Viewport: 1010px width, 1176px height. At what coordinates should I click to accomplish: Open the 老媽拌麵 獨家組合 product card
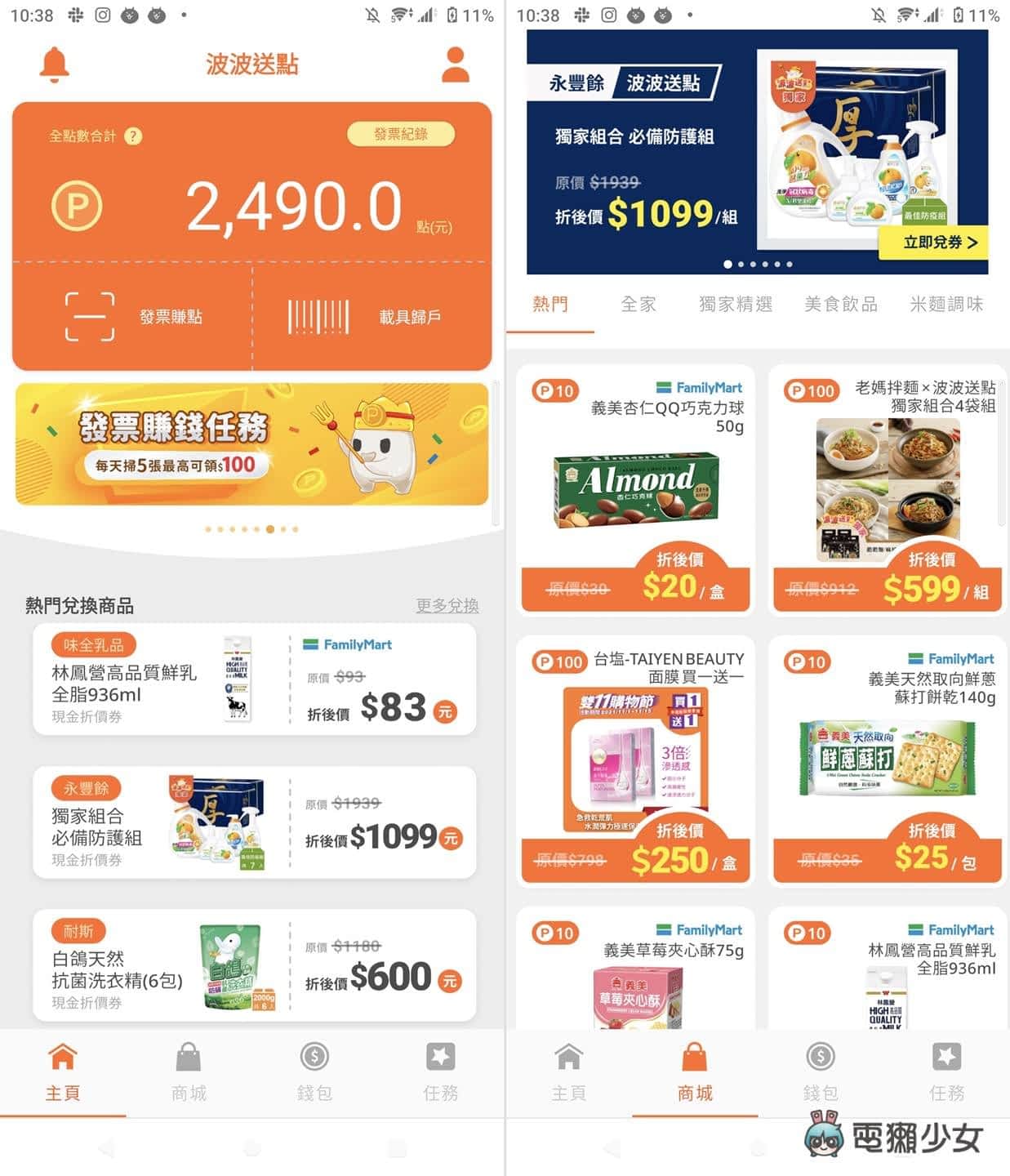(888, 488)
